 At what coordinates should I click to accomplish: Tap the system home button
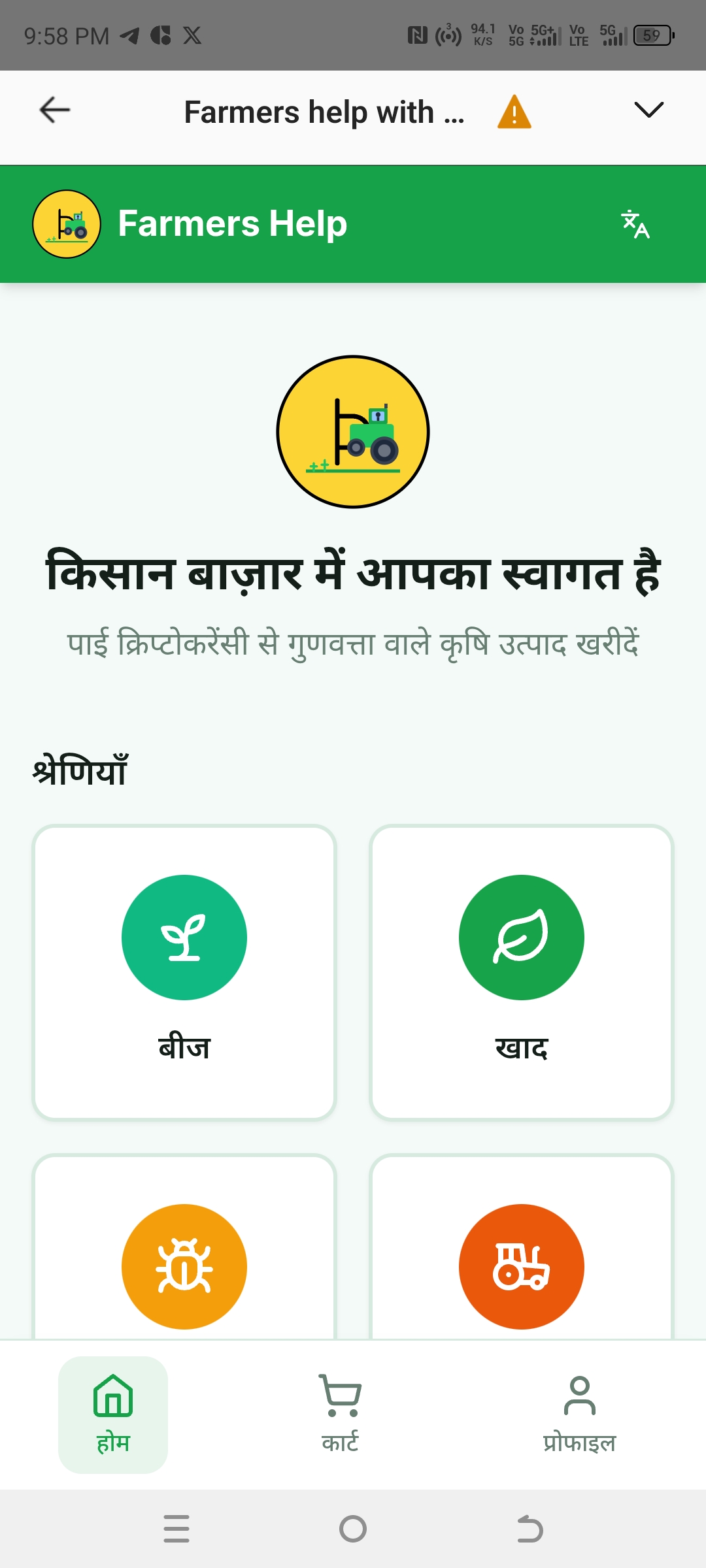[x=353, y=1529]
